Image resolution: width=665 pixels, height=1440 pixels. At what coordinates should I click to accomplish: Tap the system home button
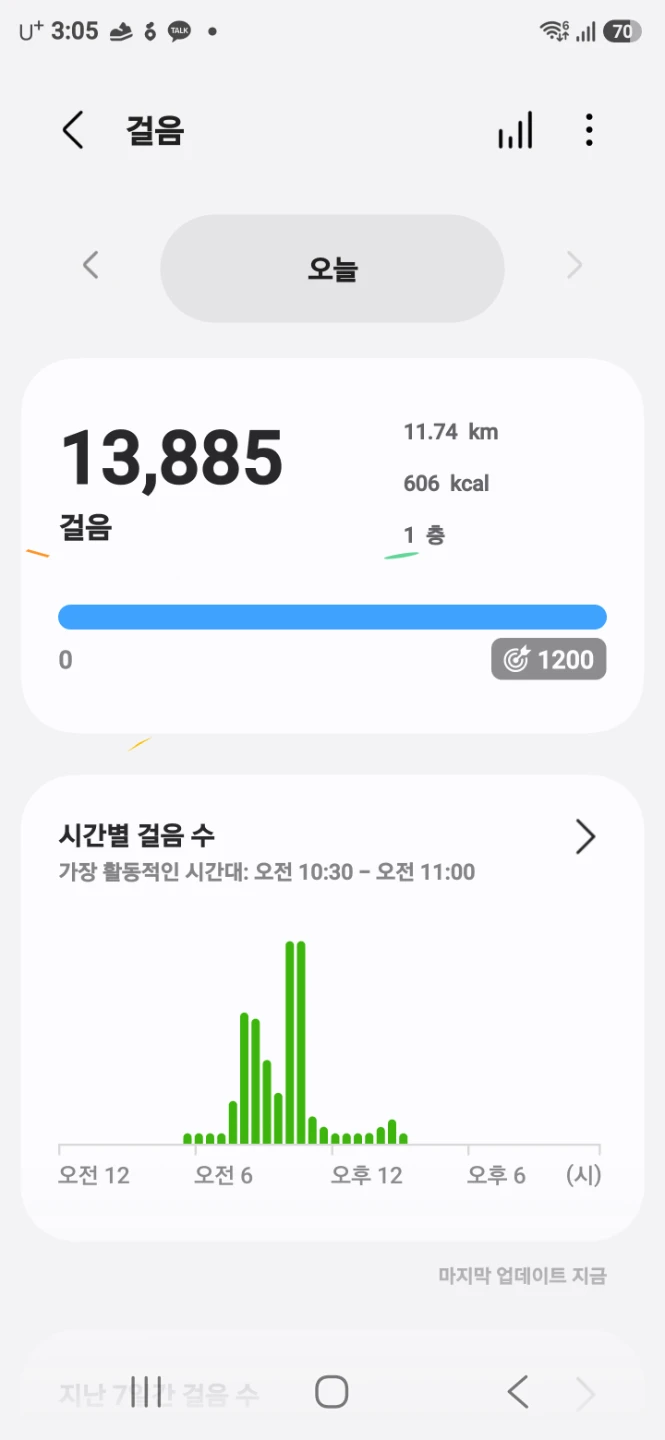331,1392
